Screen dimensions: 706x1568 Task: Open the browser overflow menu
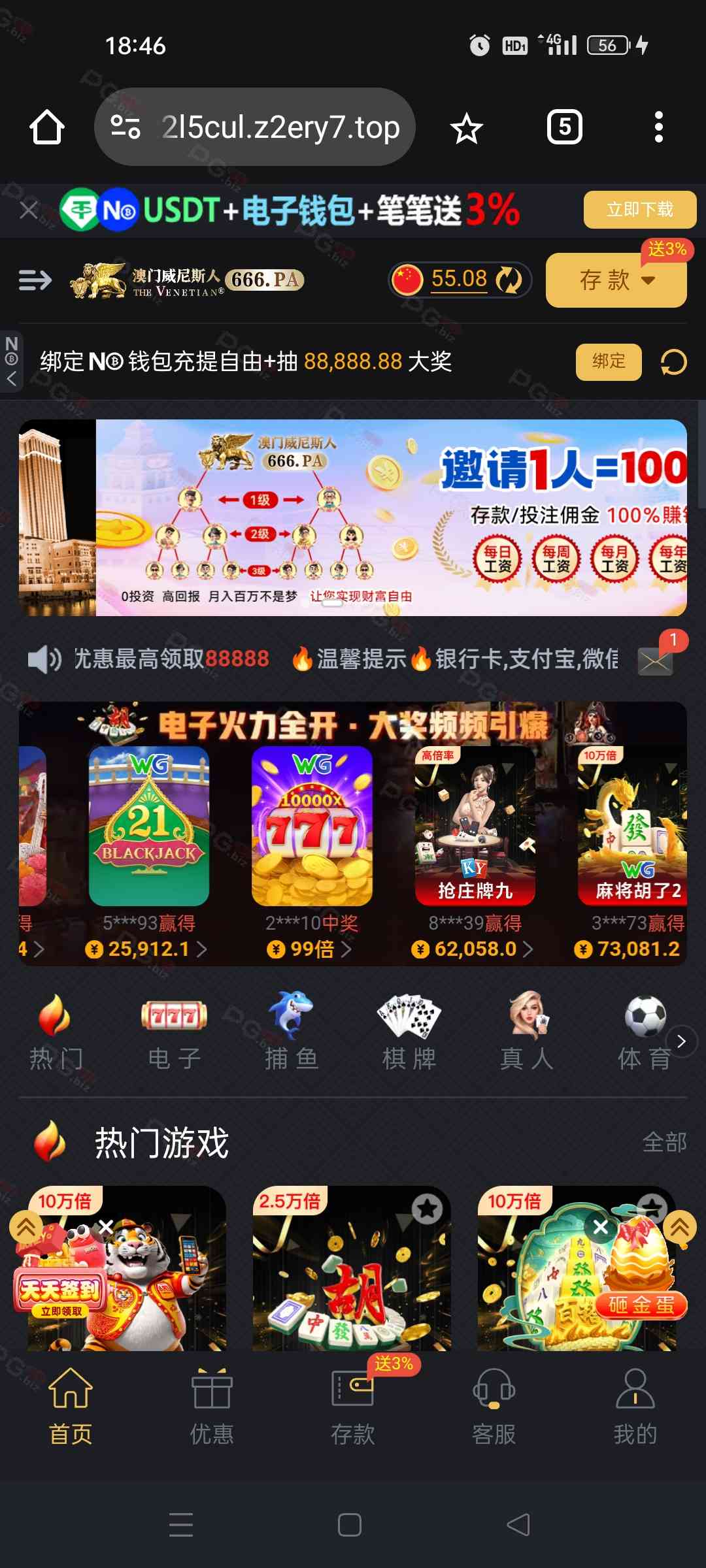point(658,127)
